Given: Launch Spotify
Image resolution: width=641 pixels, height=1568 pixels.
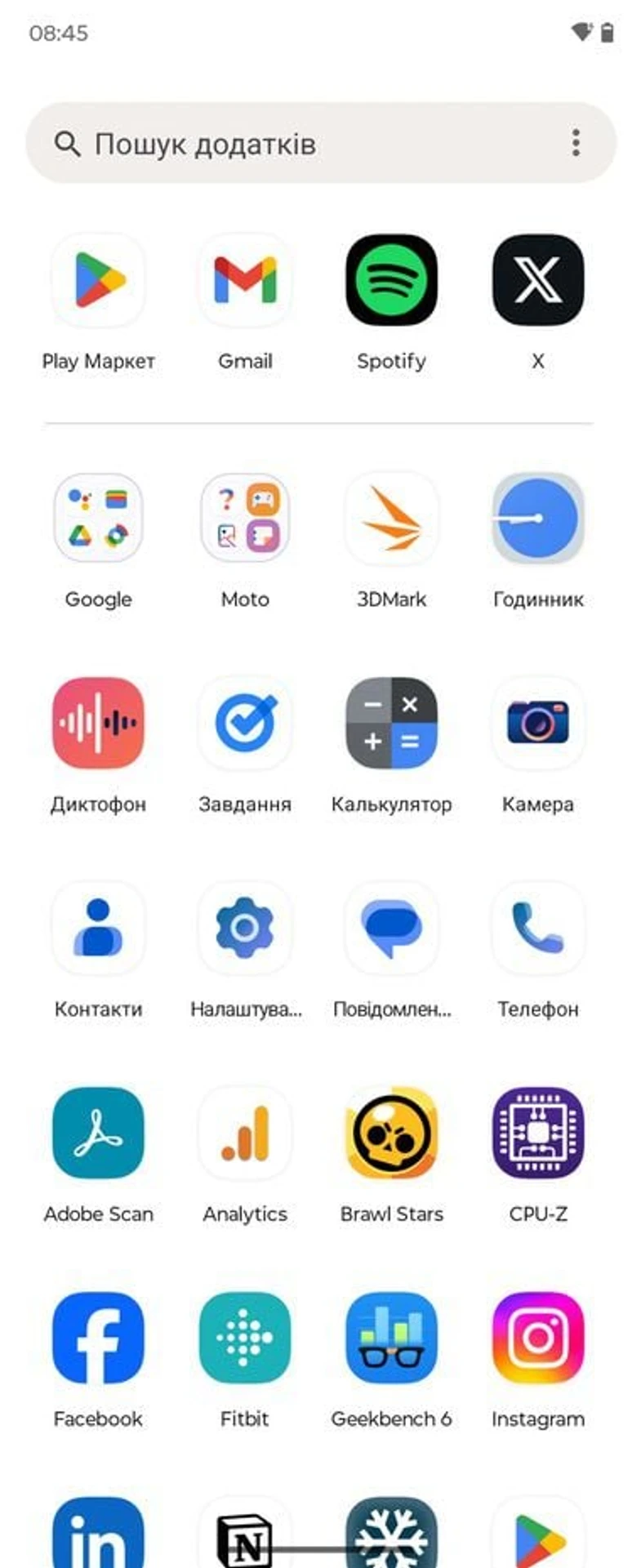Looking at the screenshot, I should (x=391, y=280).
